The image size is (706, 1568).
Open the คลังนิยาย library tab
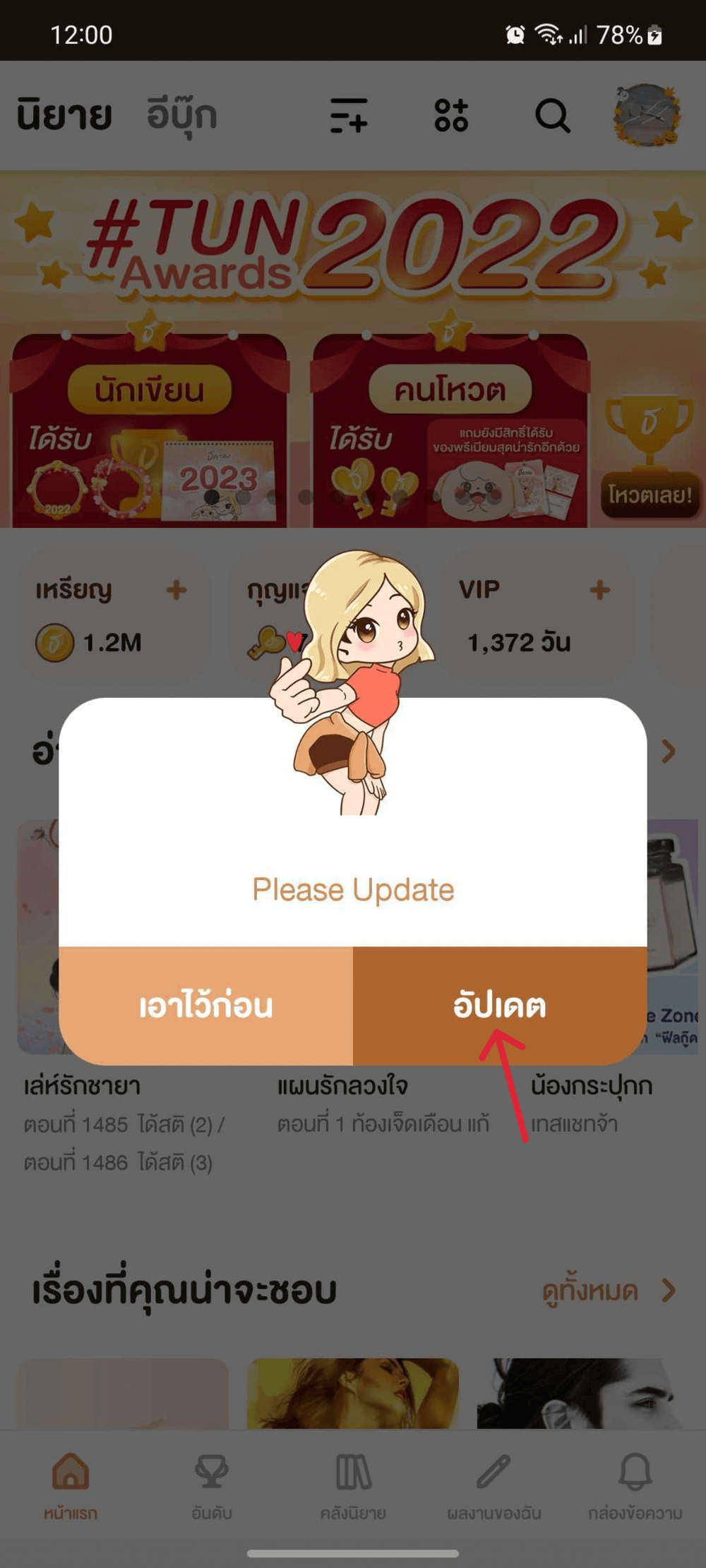coord(353,1485)
